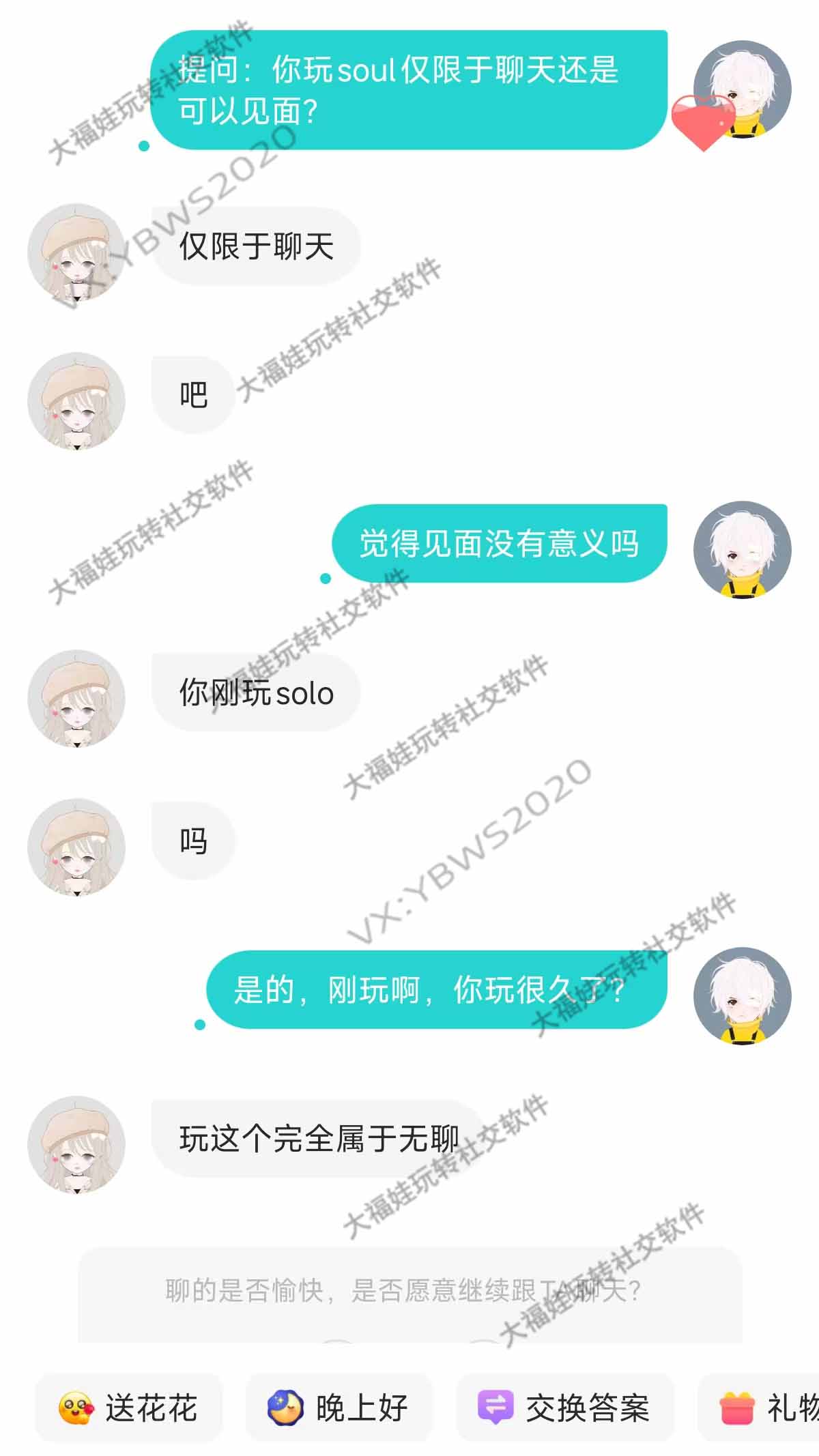Open my avatar beside 觉得见面没有意义吗
Viewport: 819px width, 1456px height.
pyautogui.click(x=742, y=550)
